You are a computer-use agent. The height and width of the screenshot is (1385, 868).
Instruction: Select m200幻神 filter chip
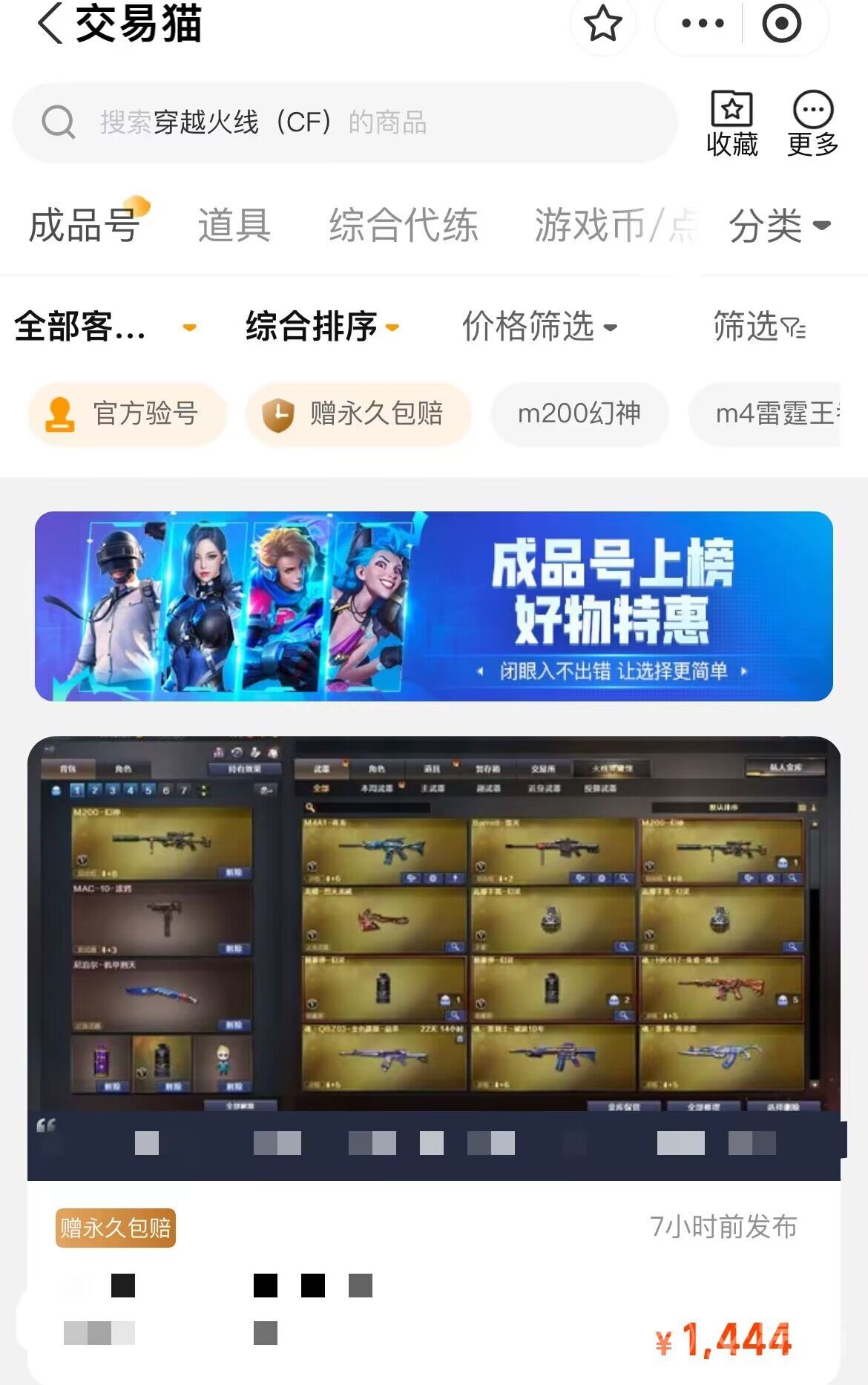[579, 413]
